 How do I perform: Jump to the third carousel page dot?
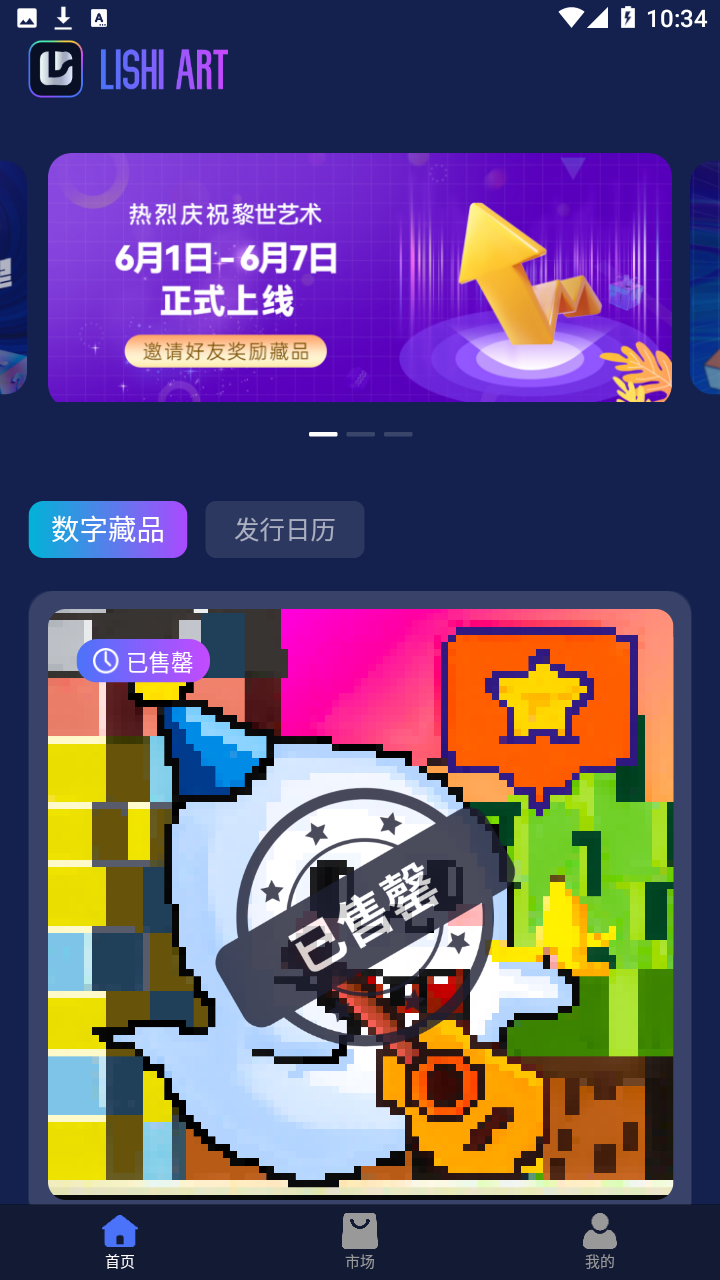398,434
